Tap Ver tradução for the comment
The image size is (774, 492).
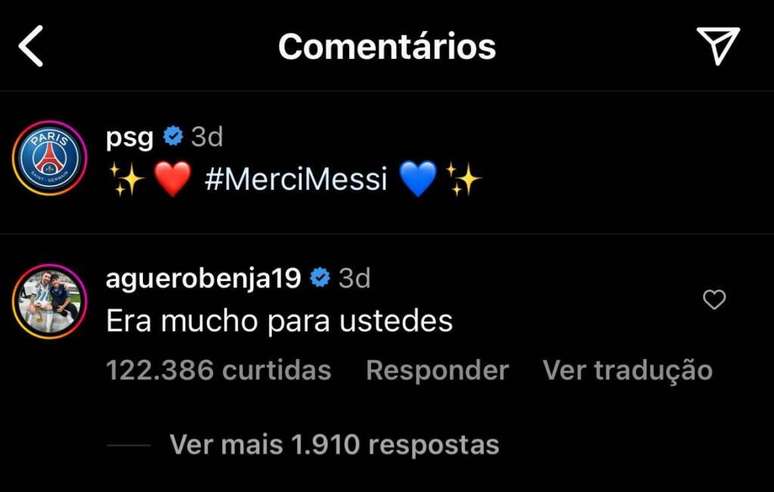627,370
